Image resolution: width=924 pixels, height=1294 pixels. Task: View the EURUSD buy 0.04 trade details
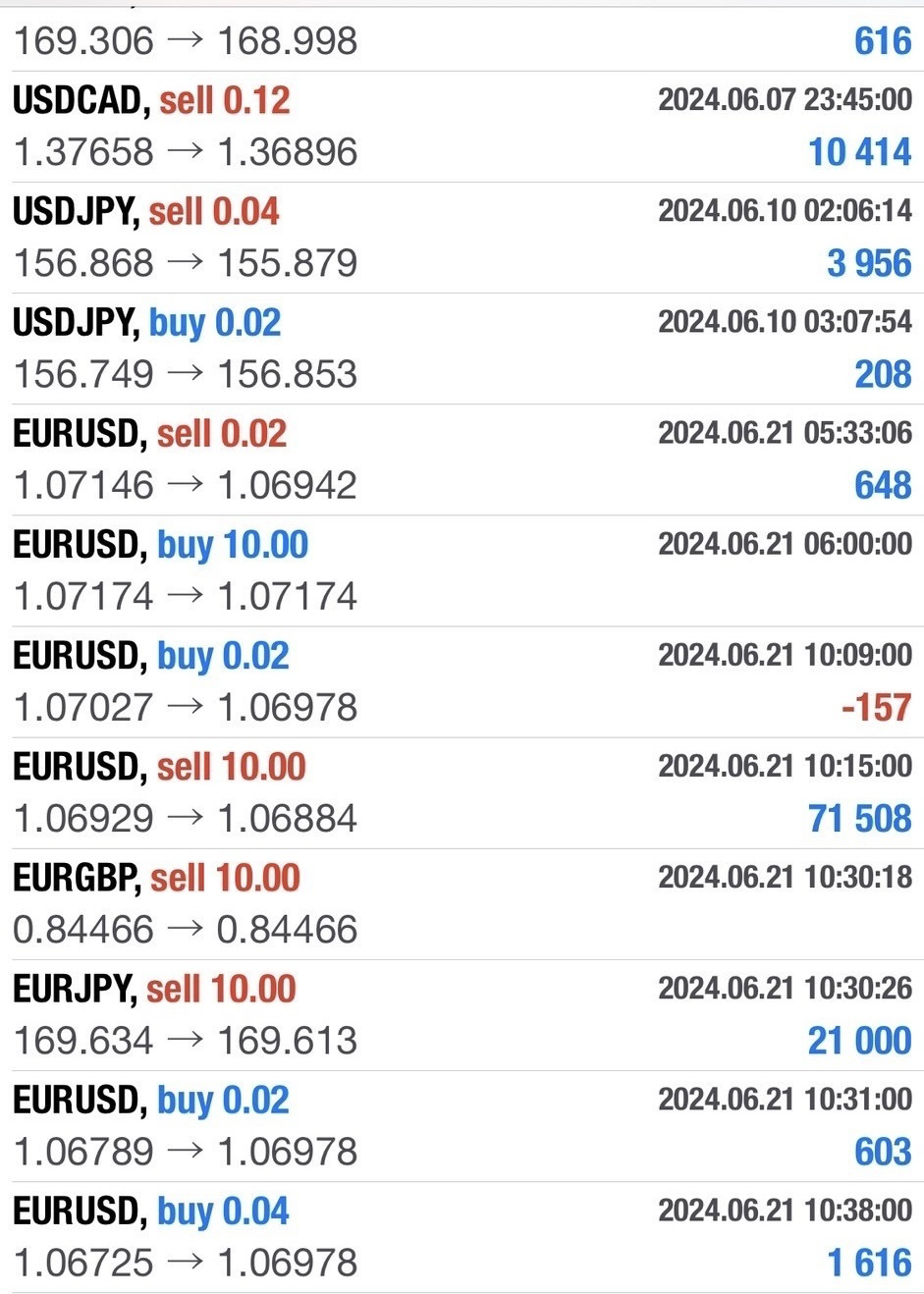pos(462,1236)
